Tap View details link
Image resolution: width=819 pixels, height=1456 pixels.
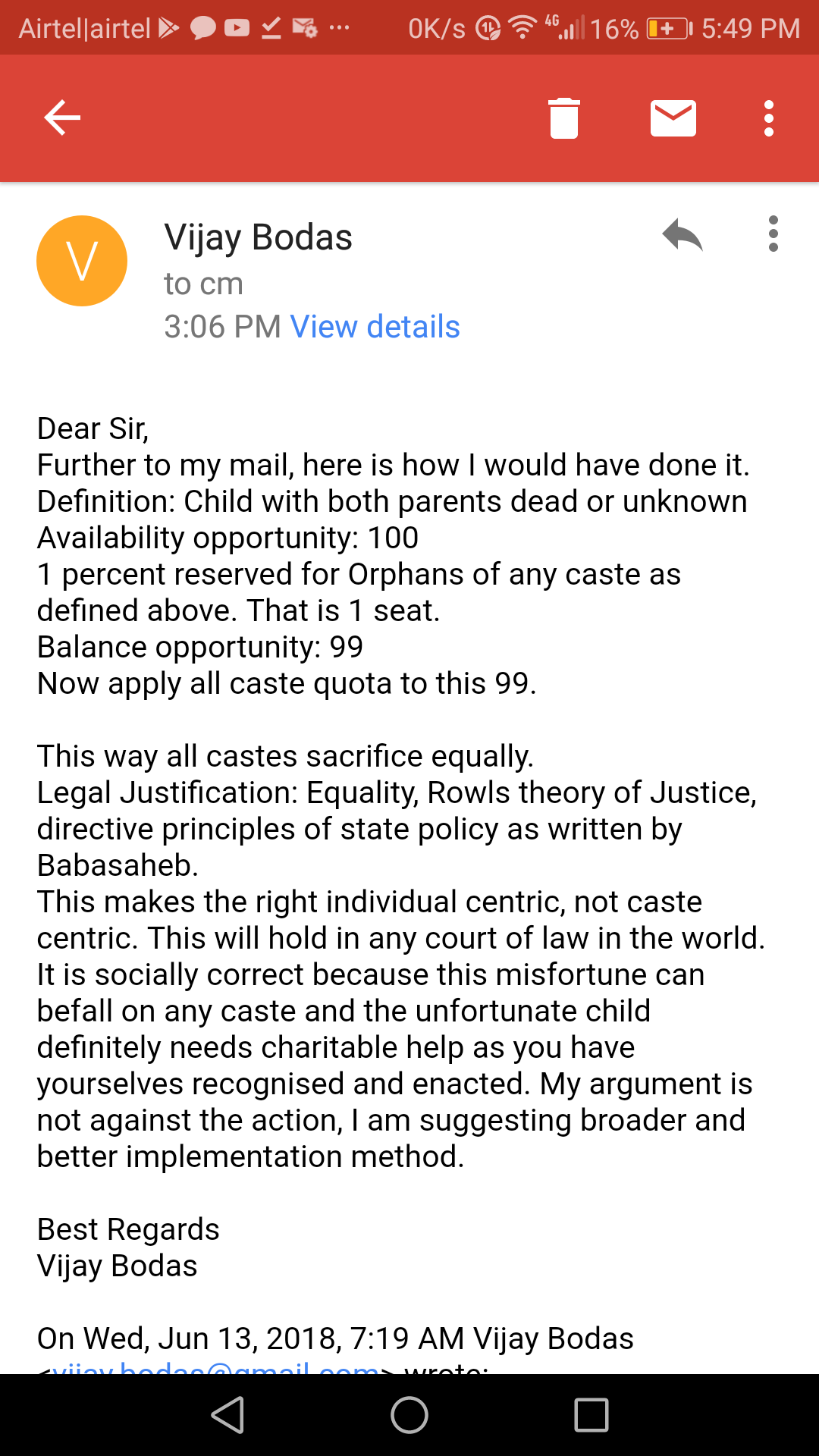pyautogui.click(x=375, y=327)
